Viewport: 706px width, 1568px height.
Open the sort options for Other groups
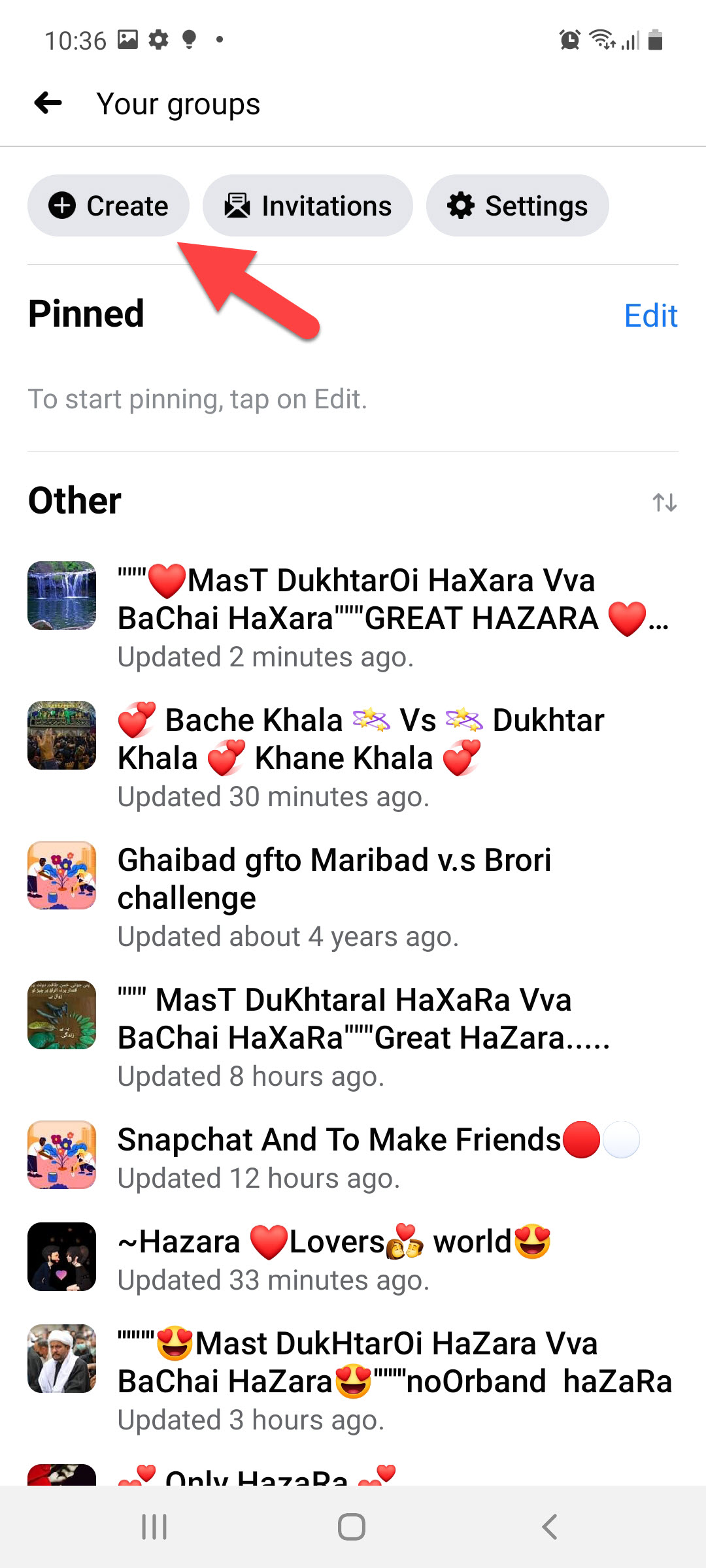(x=664, y=502)
